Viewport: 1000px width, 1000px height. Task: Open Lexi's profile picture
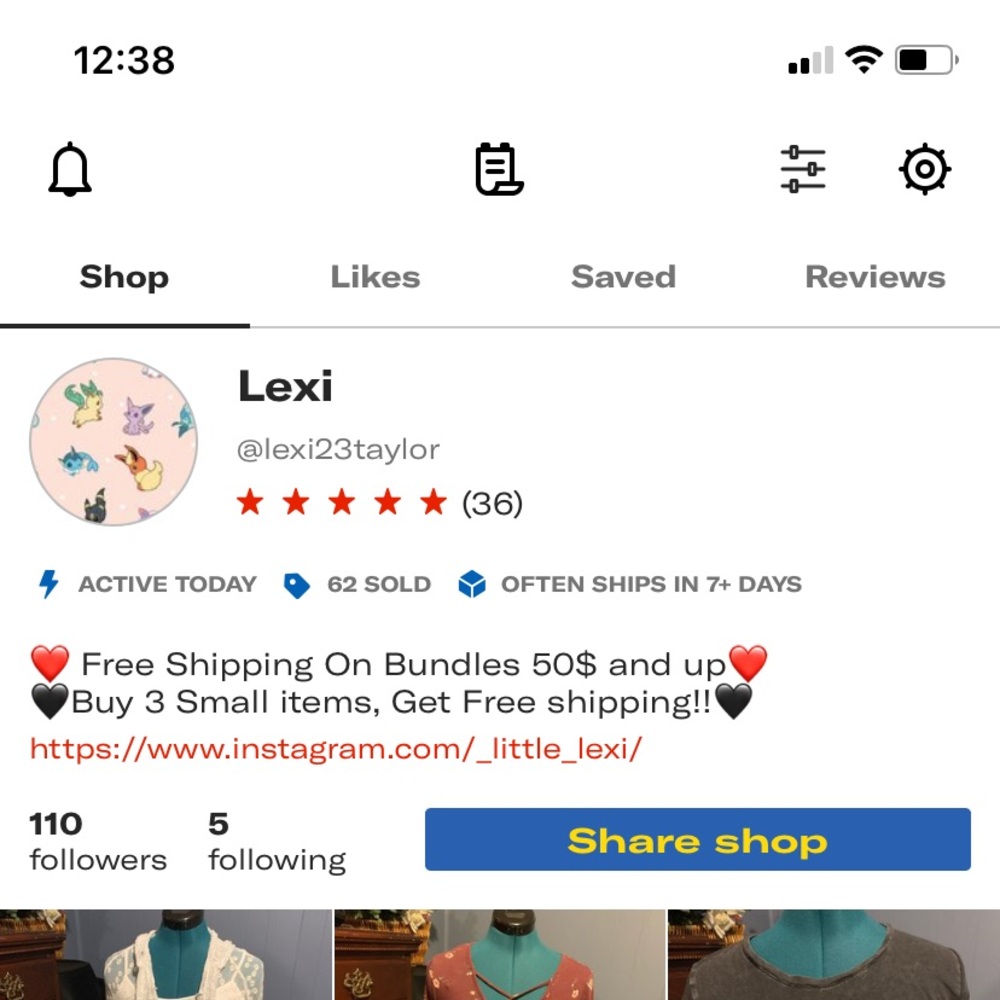coord(113,442)
